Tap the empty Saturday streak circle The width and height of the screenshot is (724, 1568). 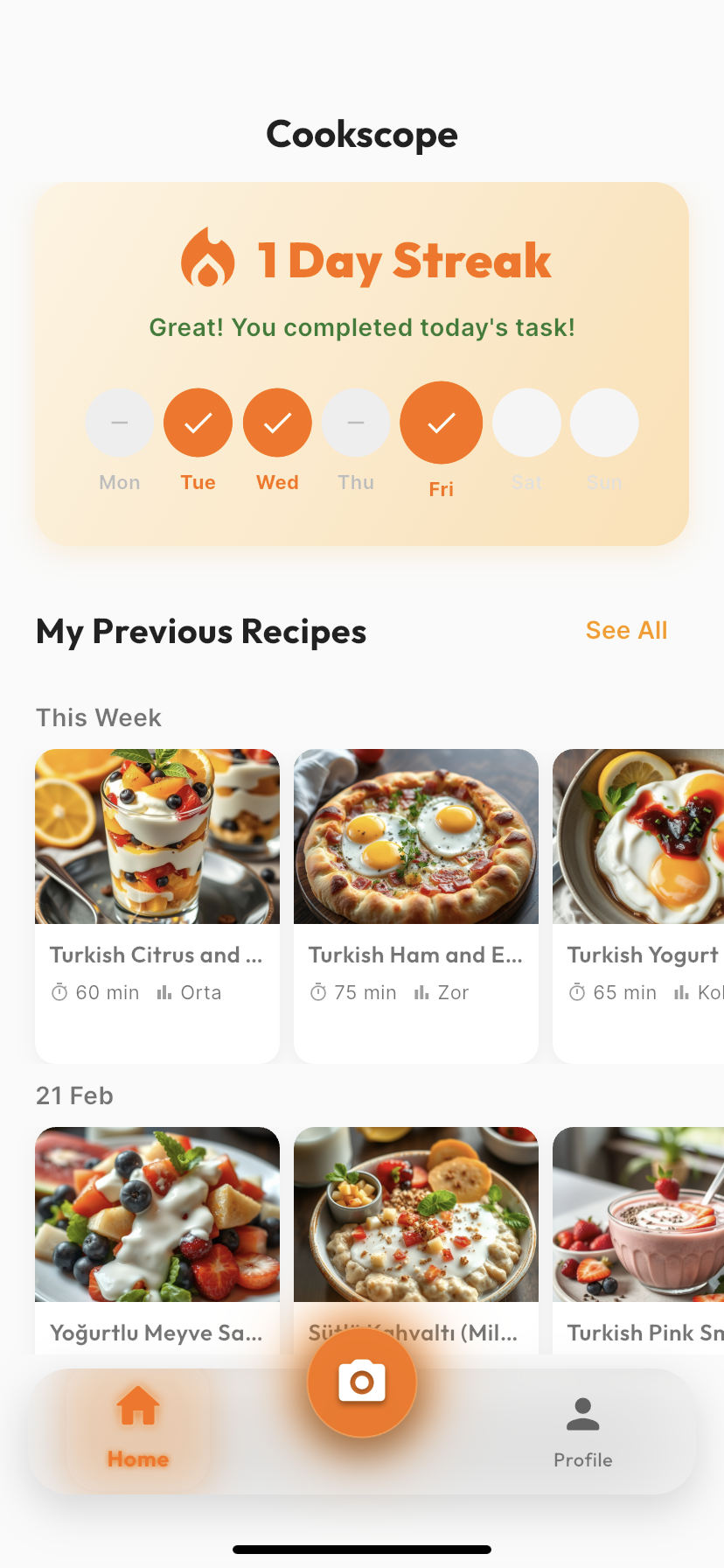[x=526, y=422]
